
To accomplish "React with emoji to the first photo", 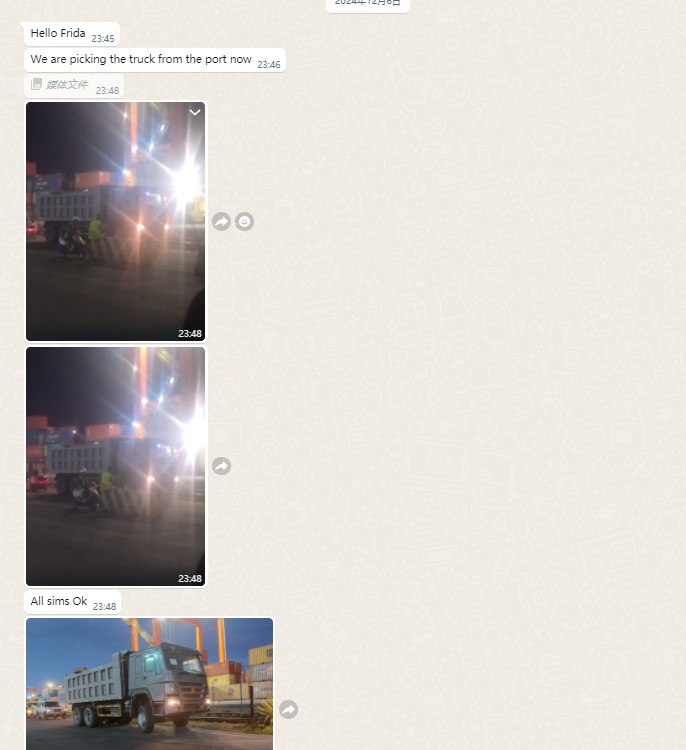I will tap(245, 221).
